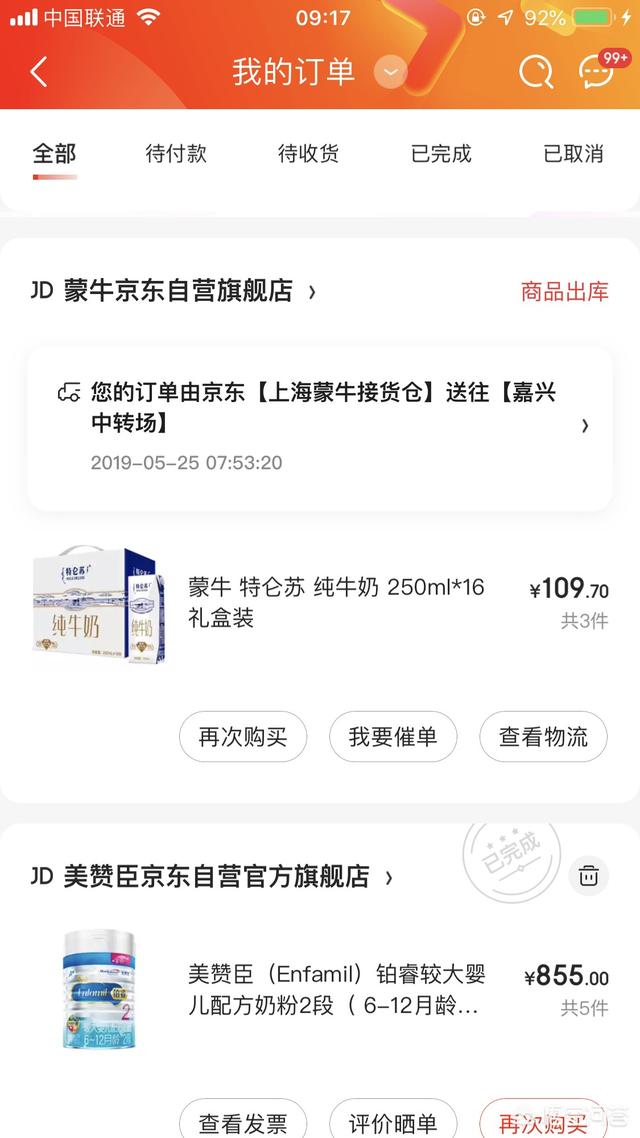Expand the 我的订单 dropdown arrow

point(390,72)
